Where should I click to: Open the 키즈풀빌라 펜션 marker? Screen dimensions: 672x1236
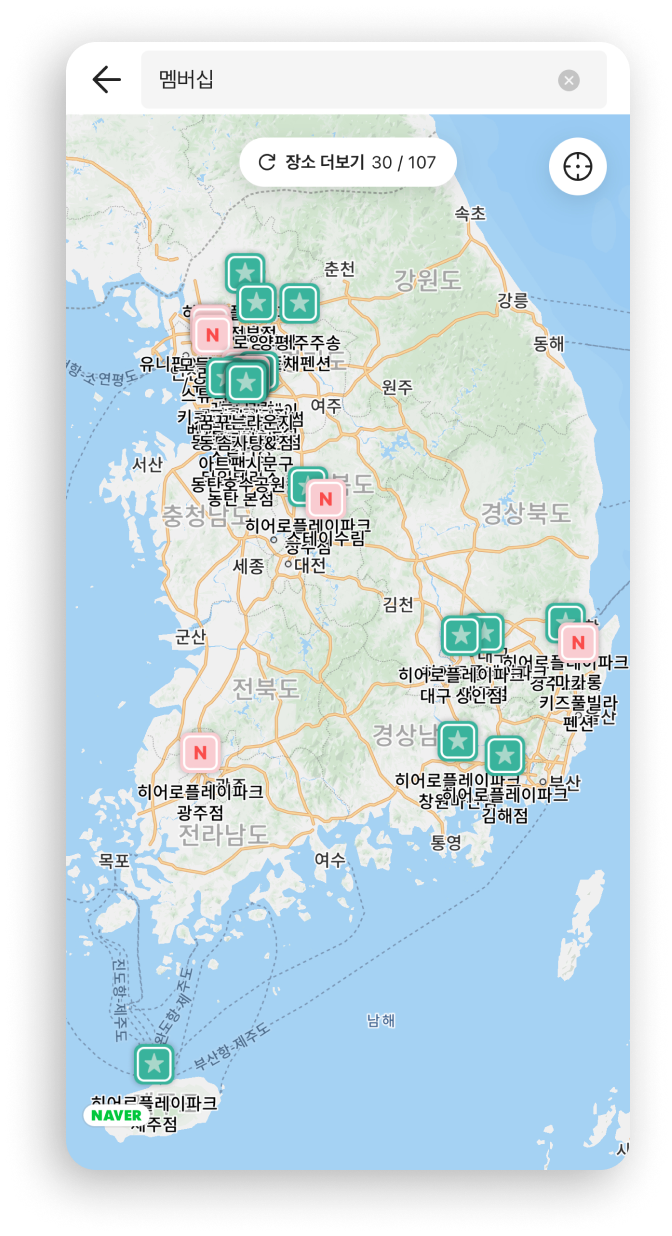click(x=577, y=642)
